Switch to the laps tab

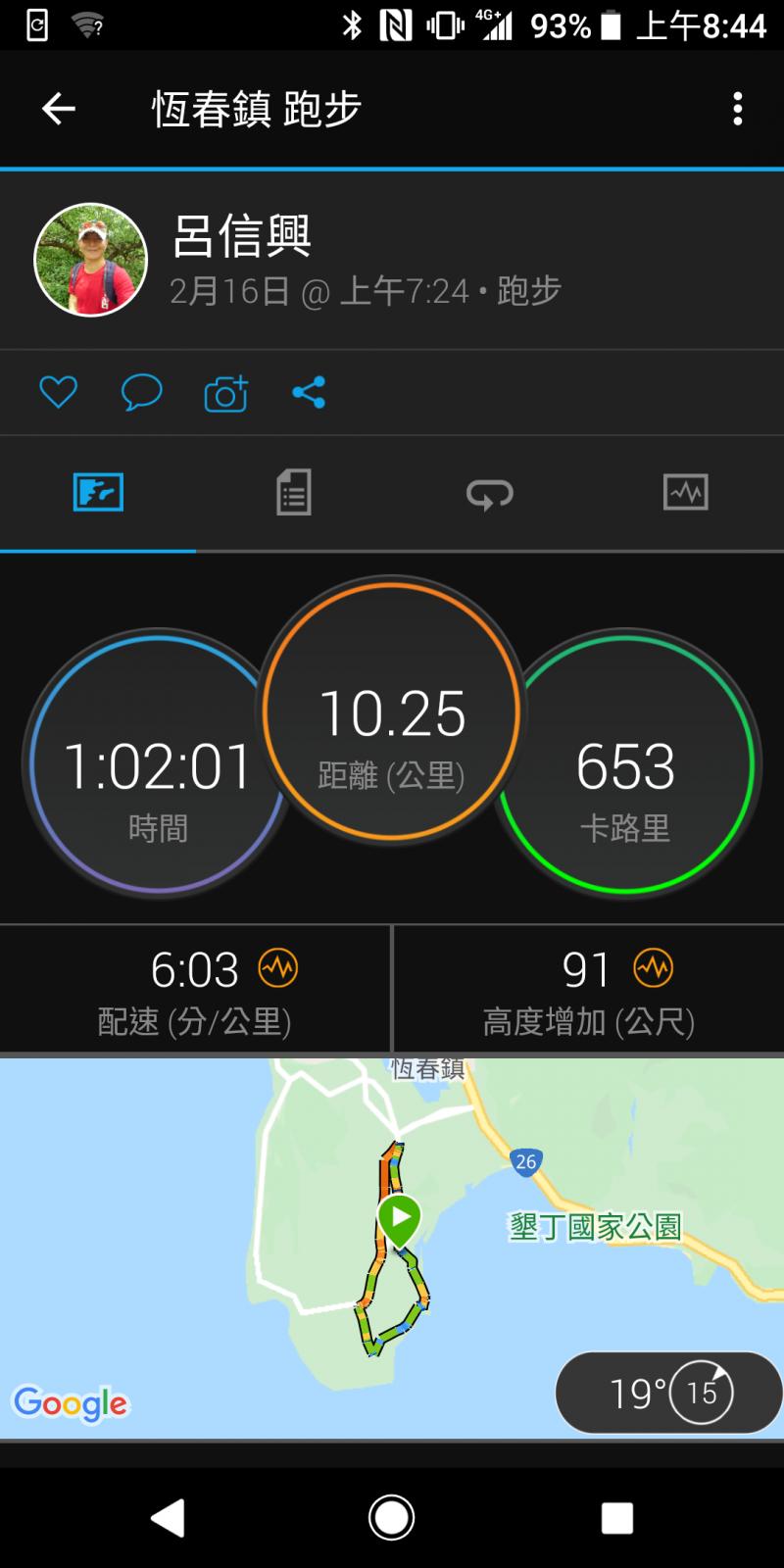pos(489,492)
